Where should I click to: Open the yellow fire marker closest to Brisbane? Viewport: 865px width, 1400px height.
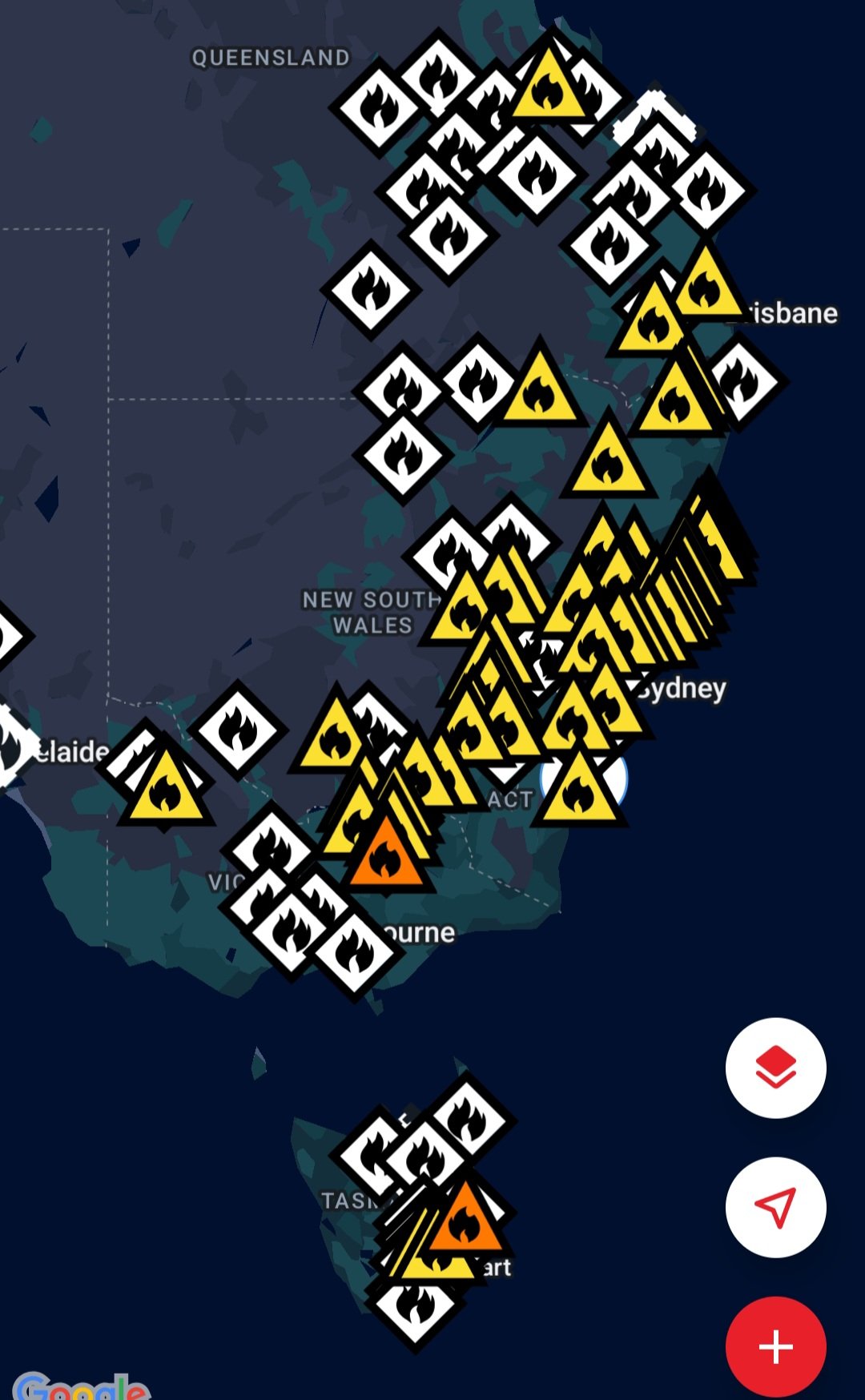click(706, 287)
